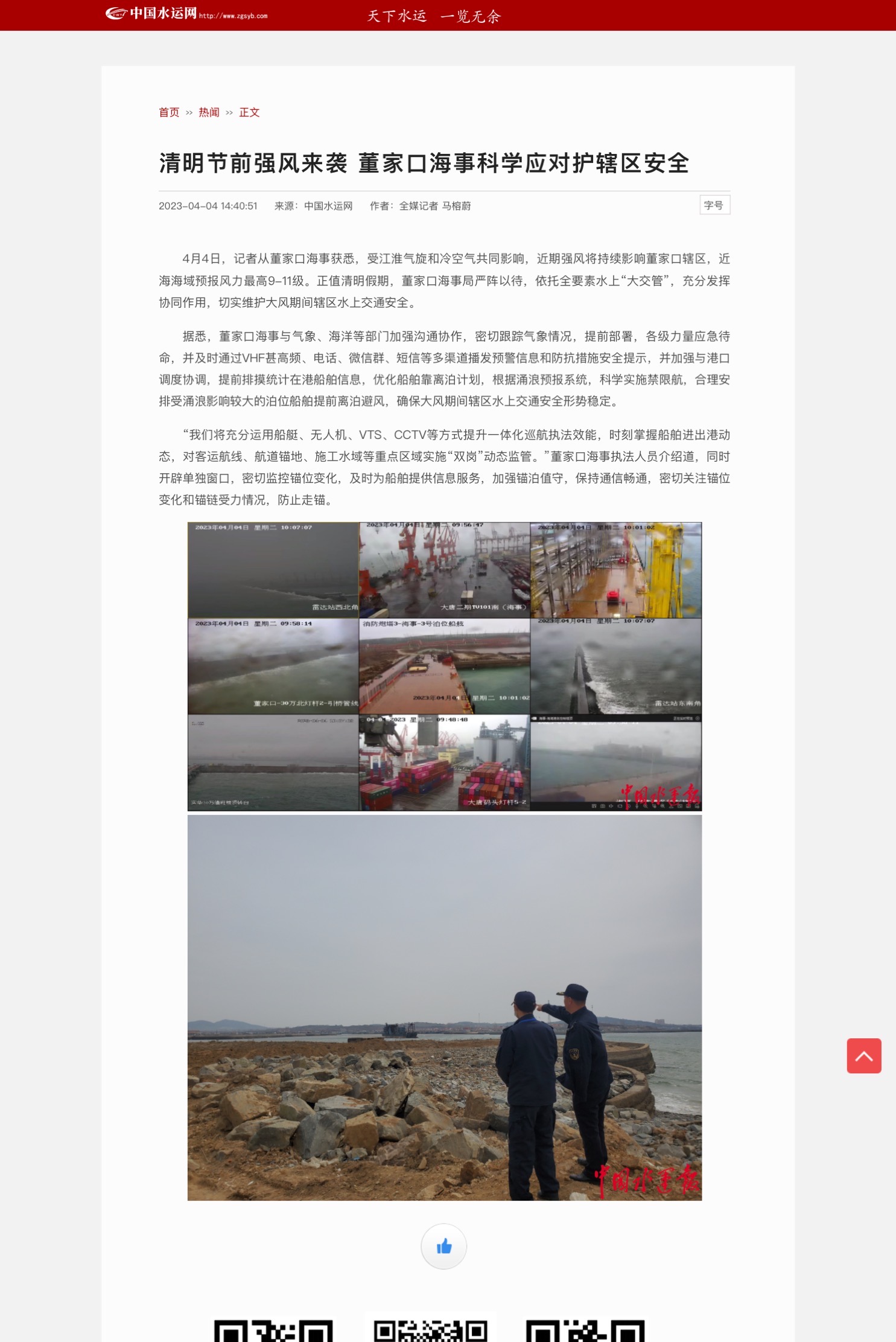The image size is (896, 1342).
Task: Tap the 字号 font size button
Action: coord(714,205)
